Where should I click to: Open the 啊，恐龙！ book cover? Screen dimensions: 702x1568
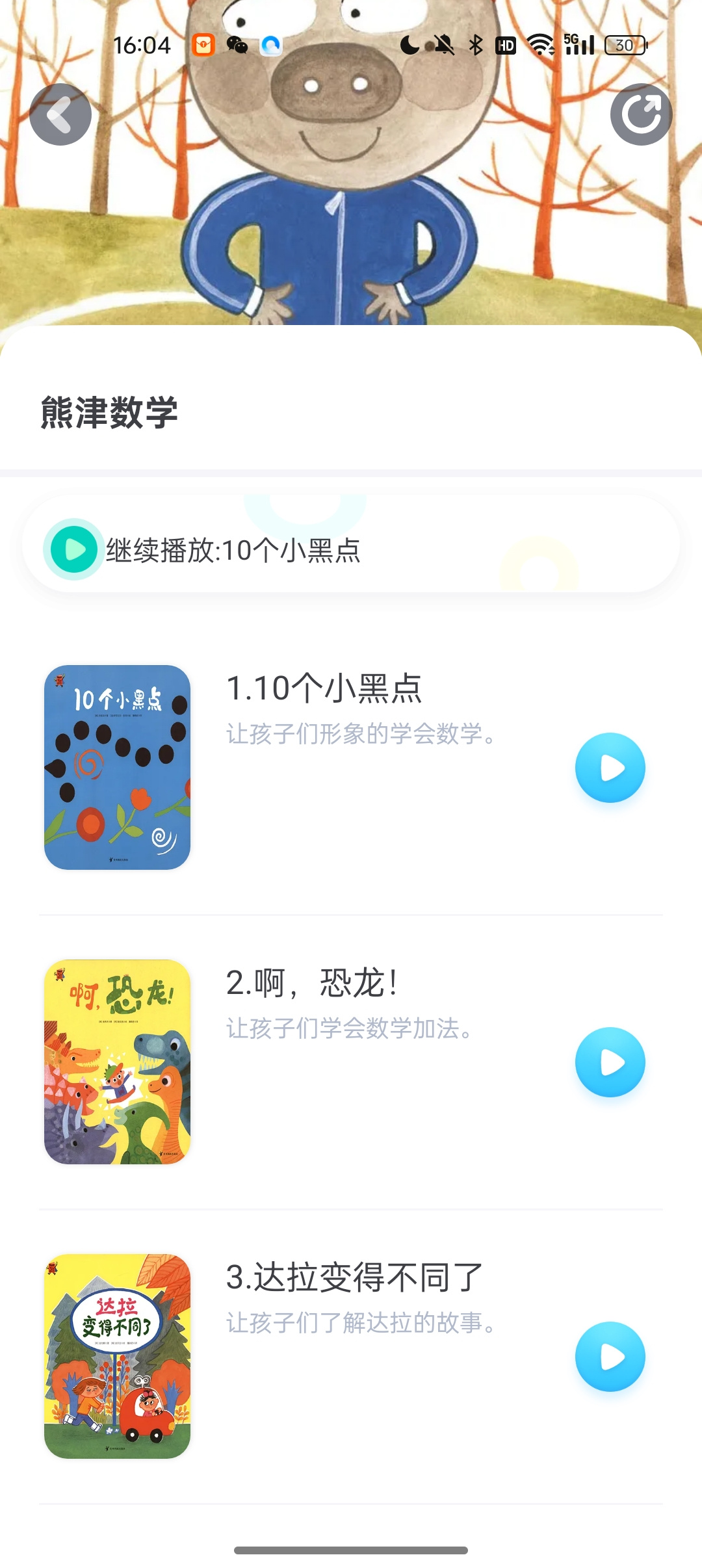point(117,1062)
